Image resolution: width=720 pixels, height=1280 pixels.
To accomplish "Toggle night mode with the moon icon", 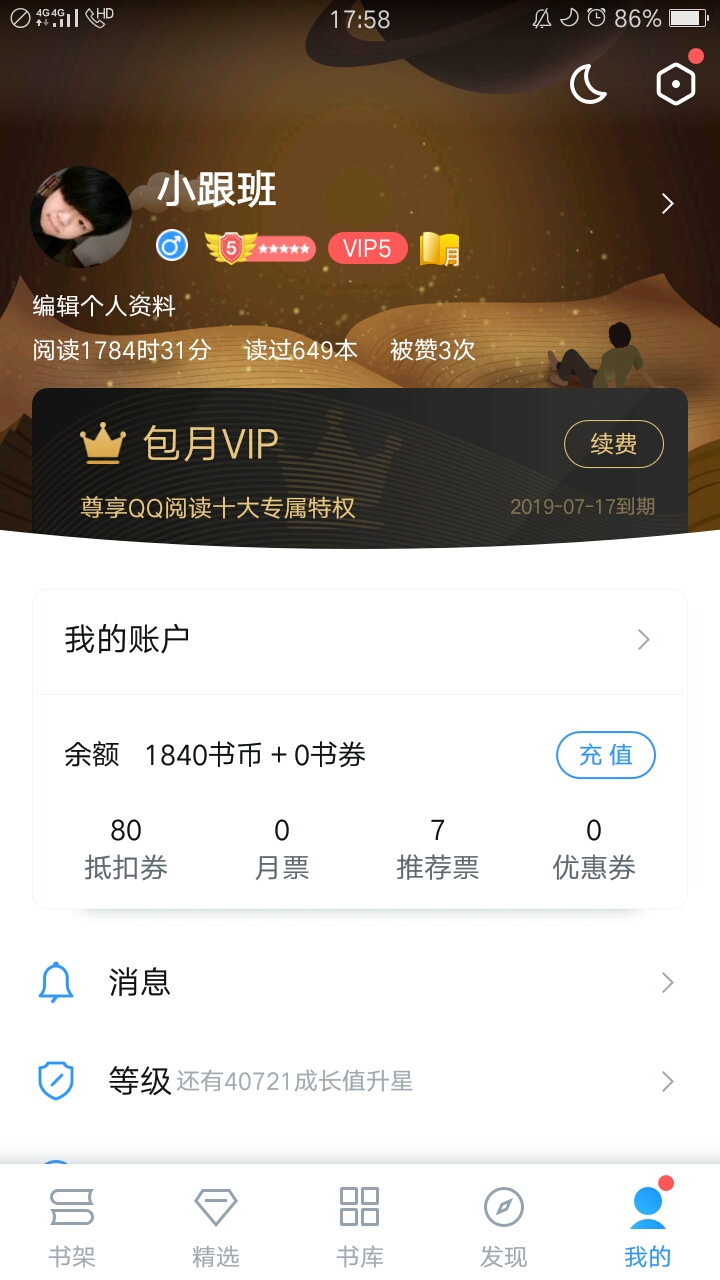I will [589, 84].
